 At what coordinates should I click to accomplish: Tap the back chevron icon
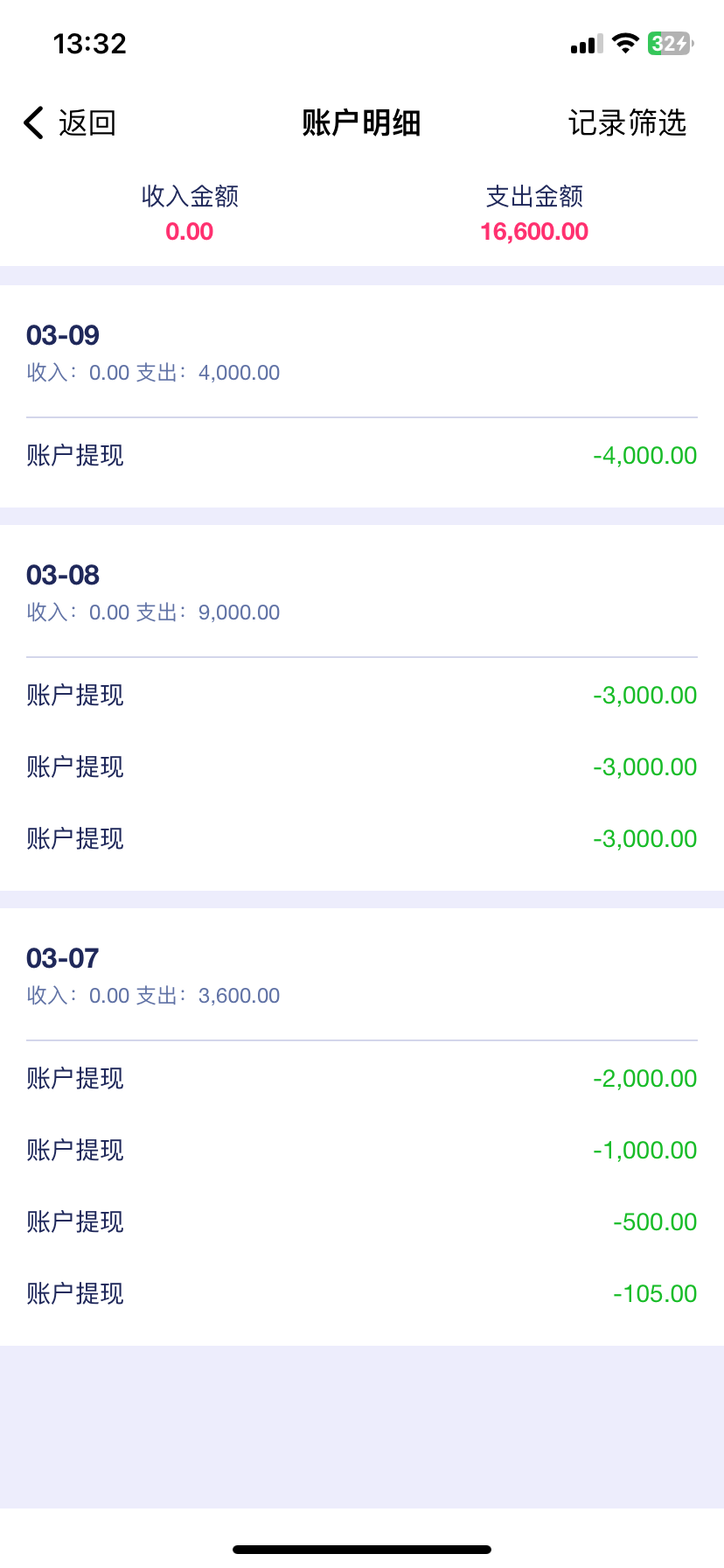coord(32,122)
